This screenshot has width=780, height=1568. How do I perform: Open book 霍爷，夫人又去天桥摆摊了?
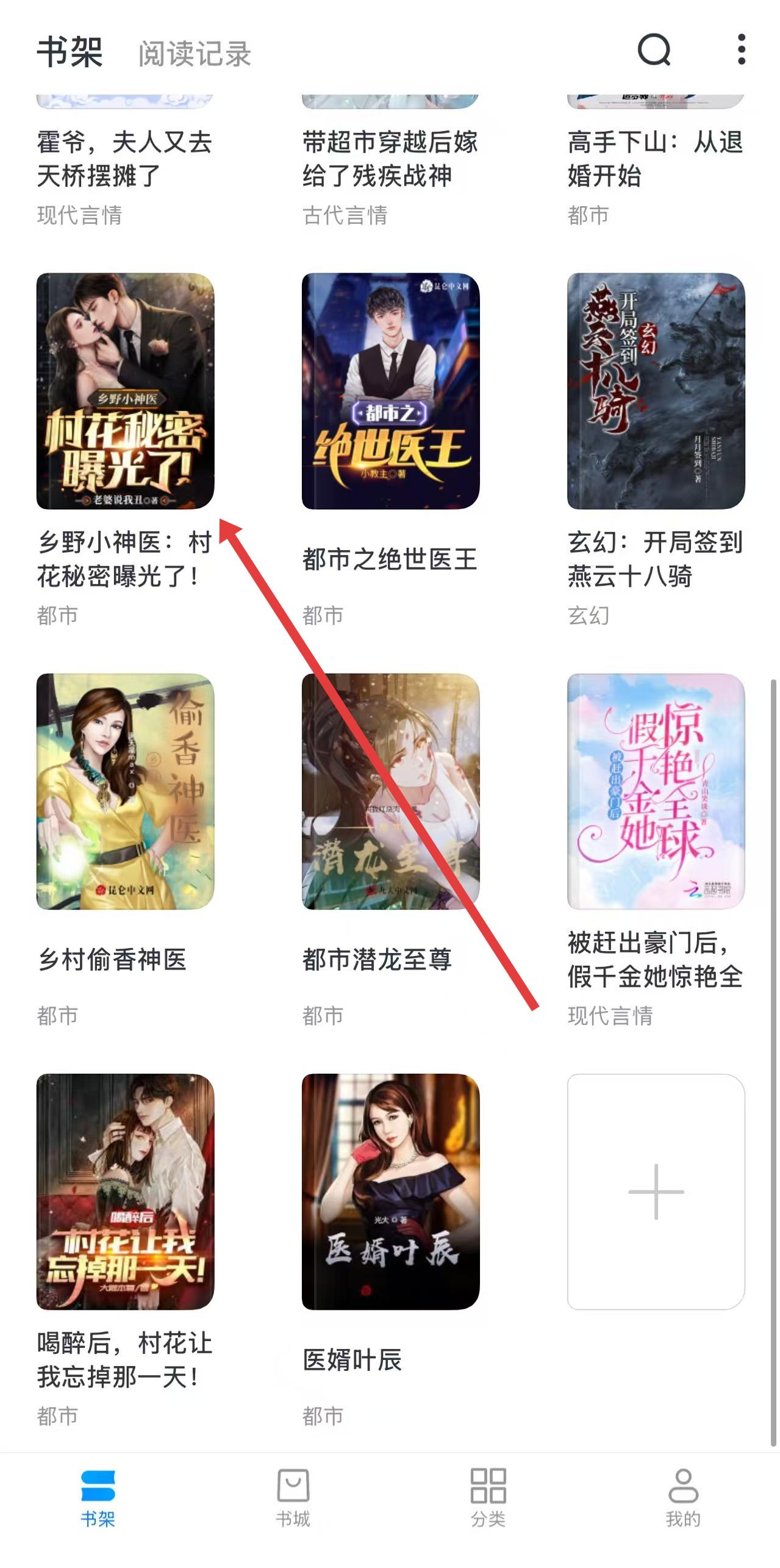coord(124,159)
